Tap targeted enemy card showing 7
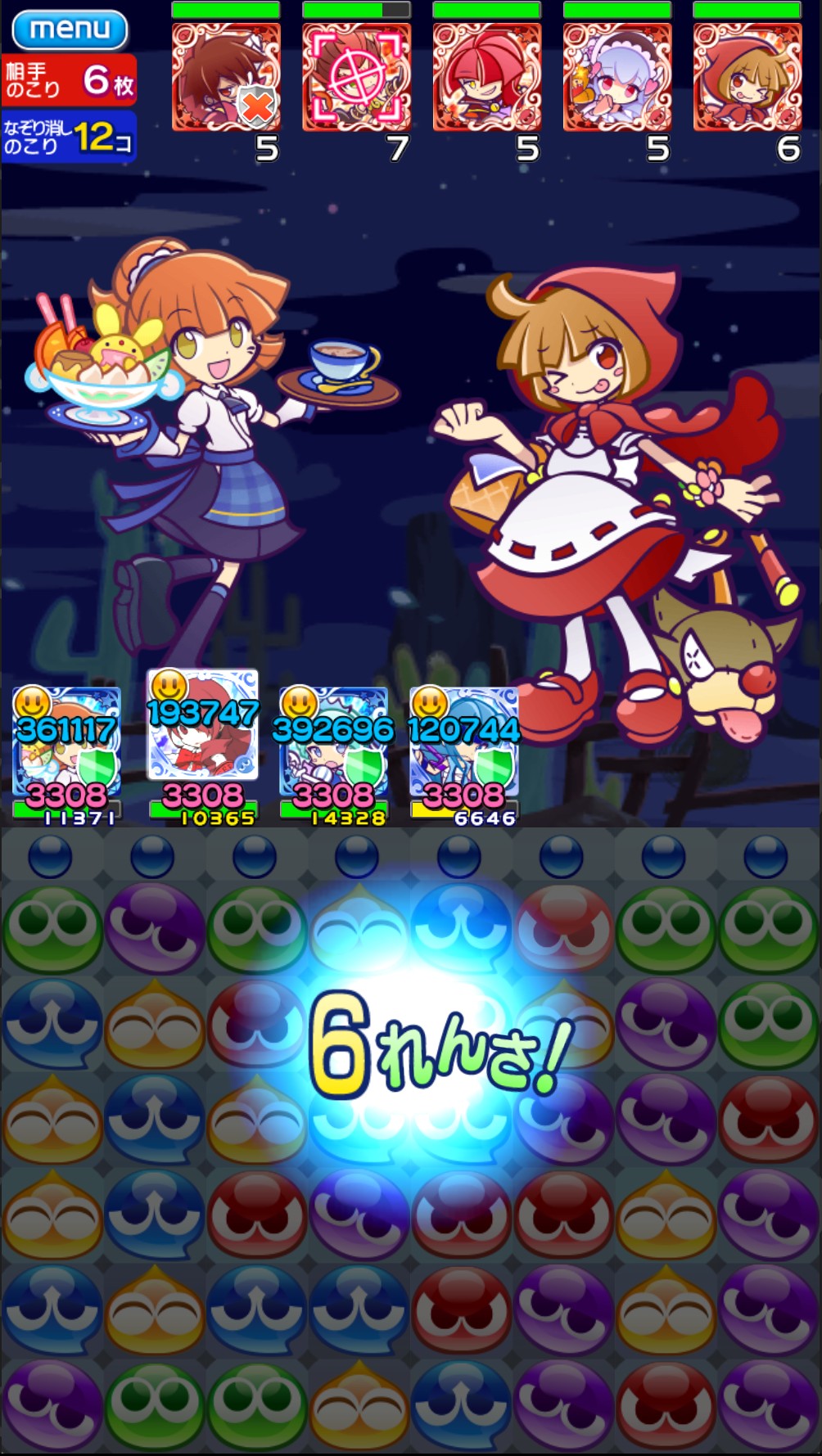Image resolution: width=822 pixels, height=1456 pixels. pos(356,77)
